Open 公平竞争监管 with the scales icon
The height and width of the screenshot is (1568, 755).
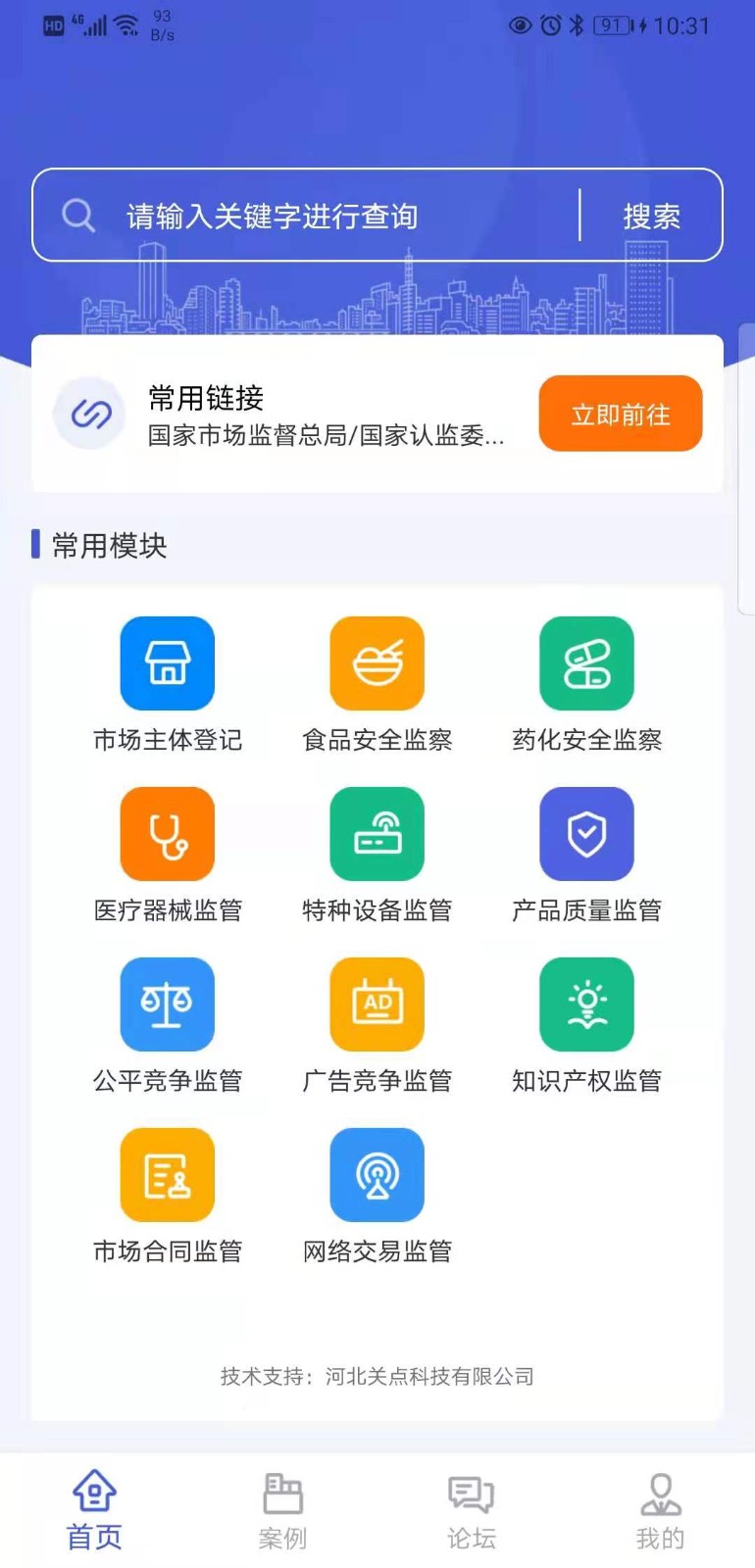[x=167, y=1004]
